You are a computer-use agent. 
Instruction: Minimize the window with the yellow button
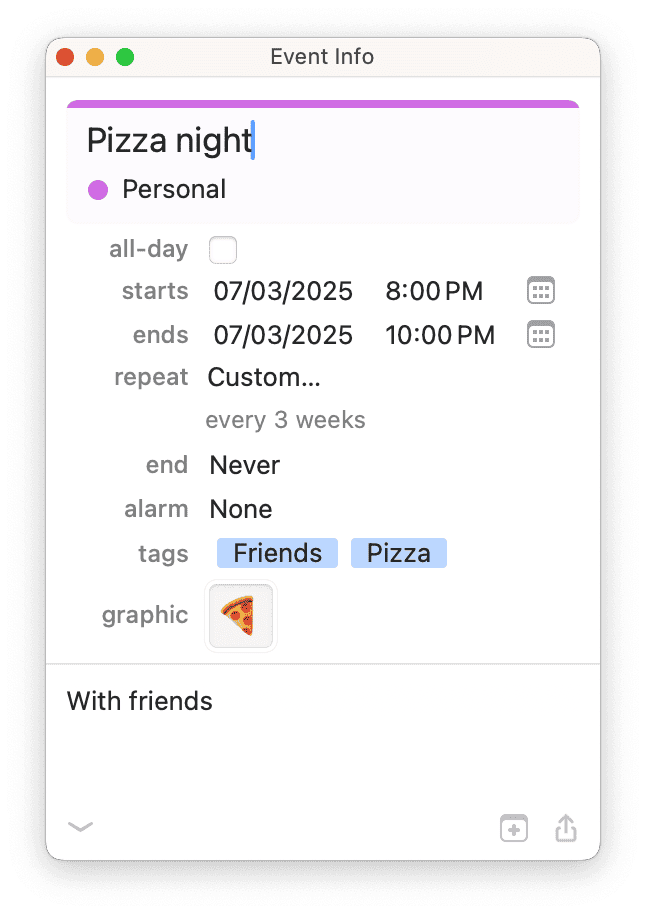[x=95, y=57]
